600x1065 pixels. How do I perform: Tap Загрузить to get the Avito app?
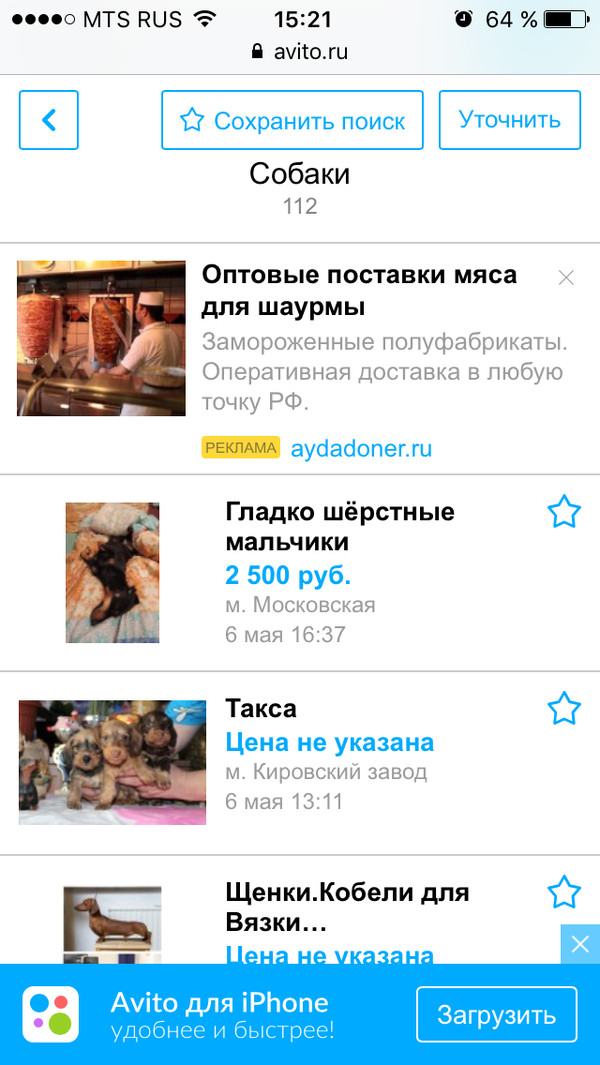point(496,1015)
